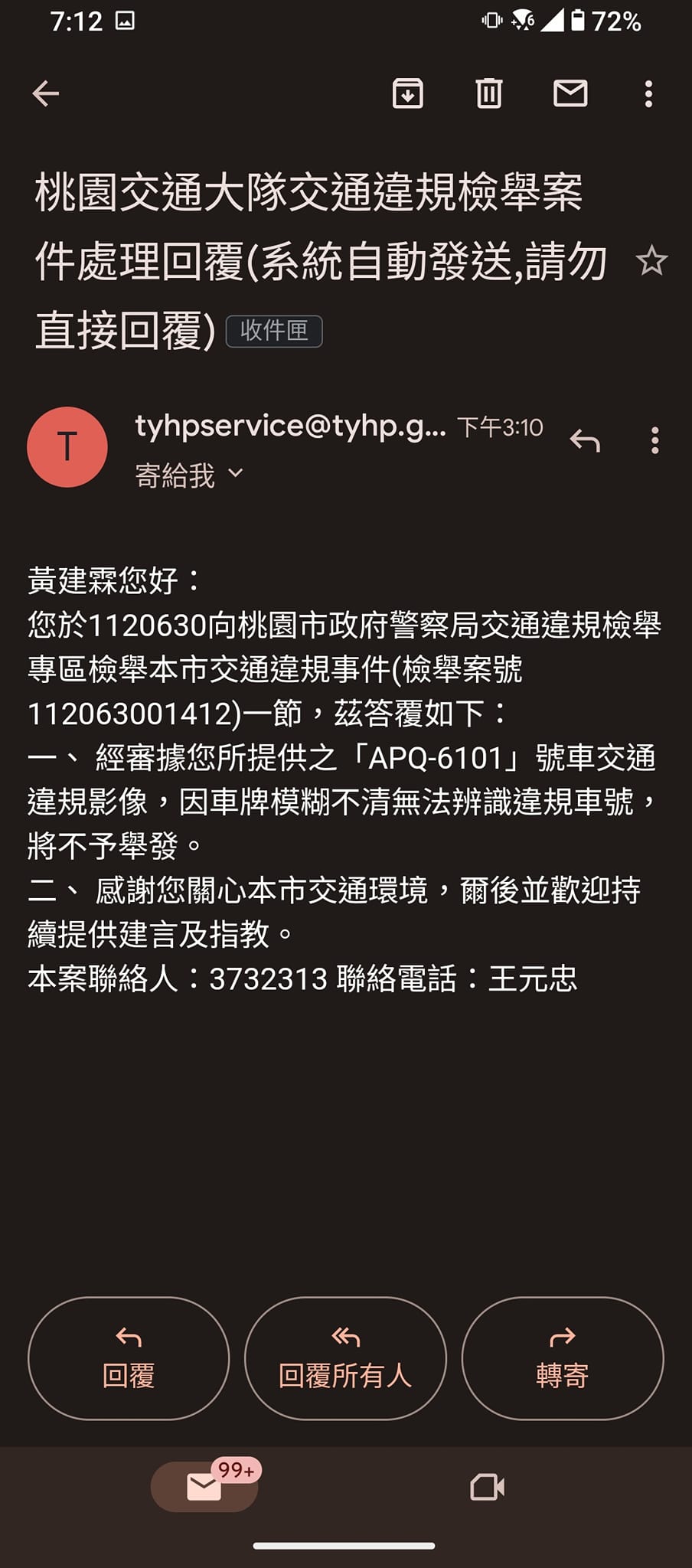The width and height of the screenshot is (692, 1568).
Task: Forward the email with 轉寄
Action: (x=562, y=1358)
